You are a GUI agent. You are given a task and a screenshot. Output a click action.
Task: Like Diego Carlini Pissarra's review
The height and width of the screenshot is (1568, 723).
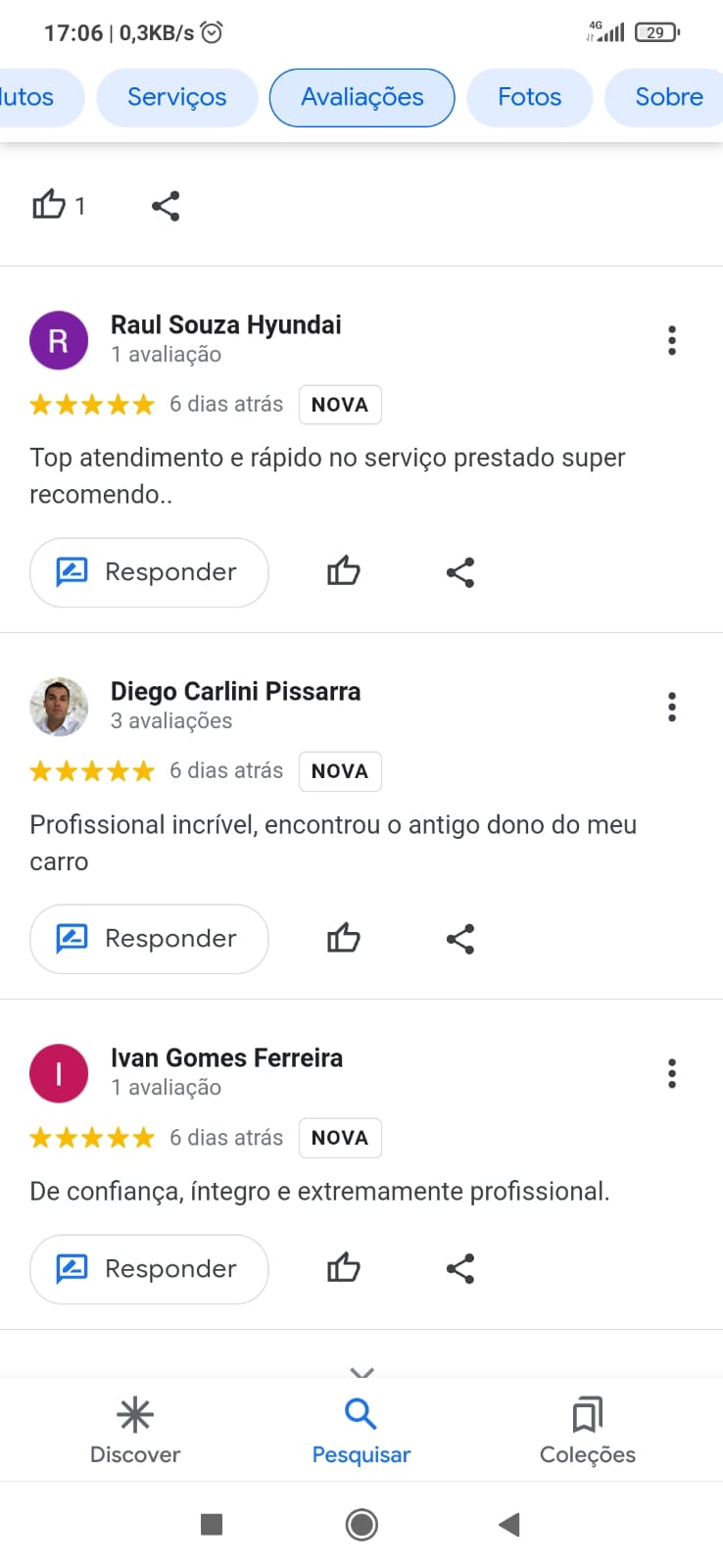344,938
